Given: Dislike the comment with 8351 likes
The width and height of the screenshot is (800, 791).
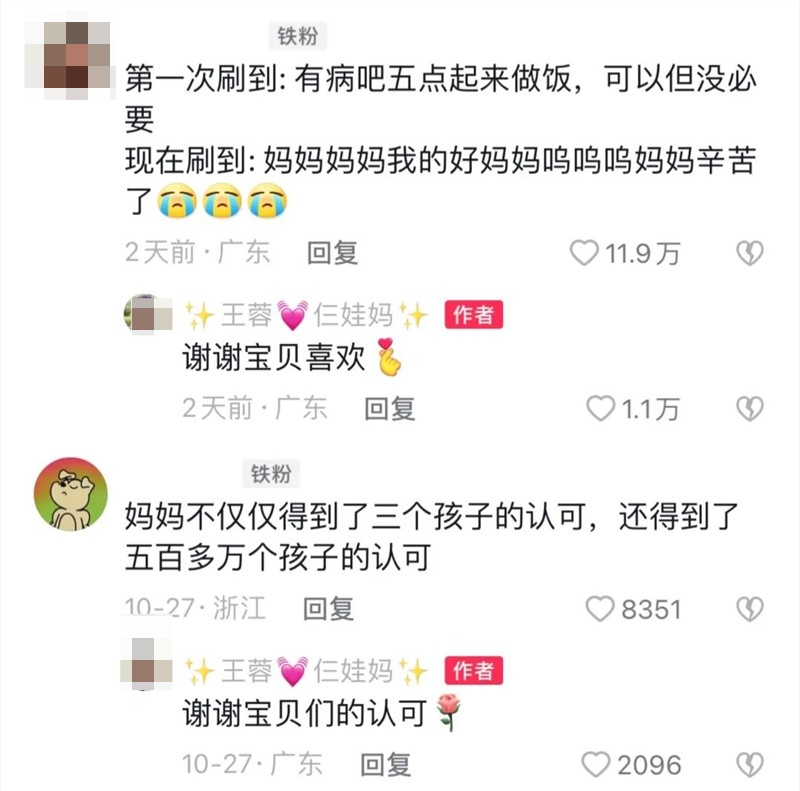Looking at the screenshot, I should [x=750, y=608].
